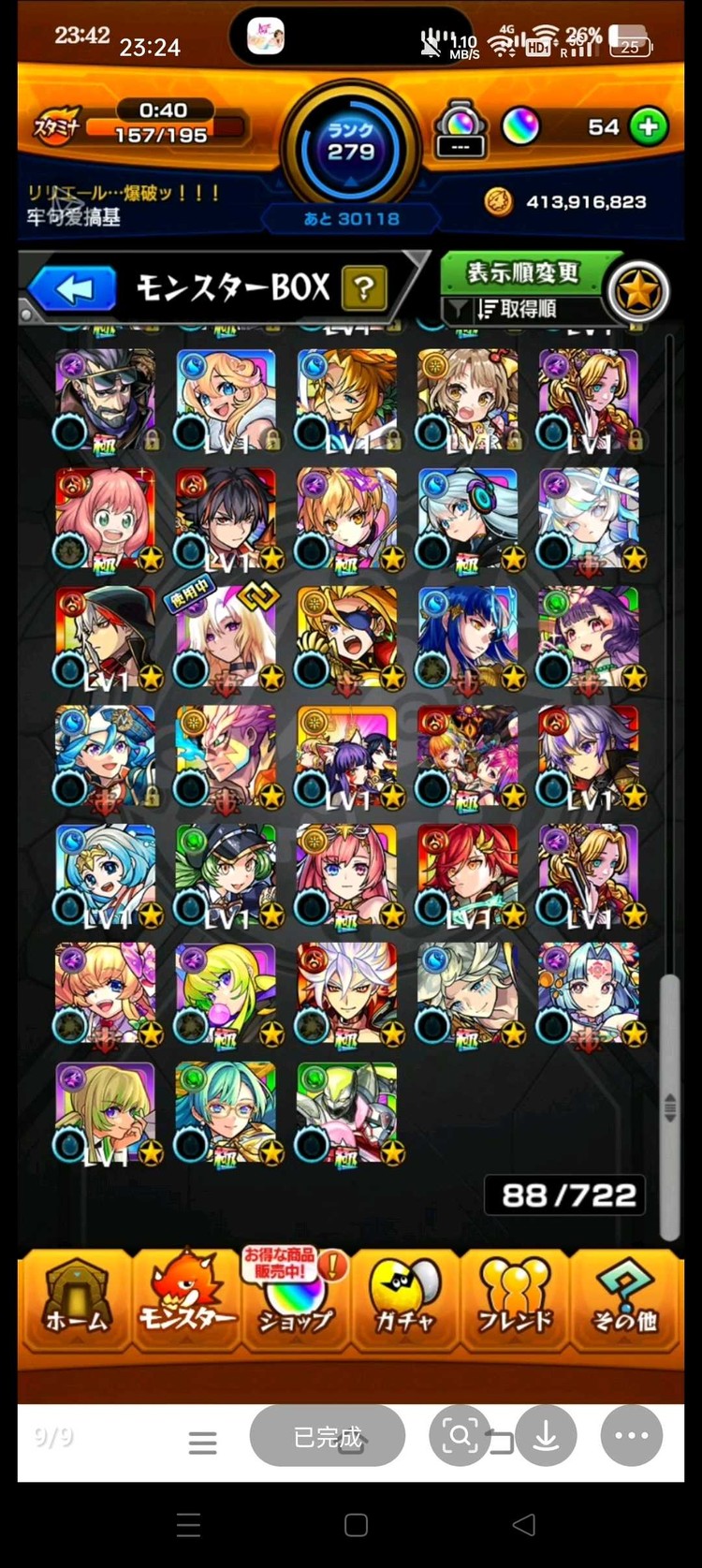Open the three-dot more options button
The image size is (702, 1568).
click(x=631, y=1436)
